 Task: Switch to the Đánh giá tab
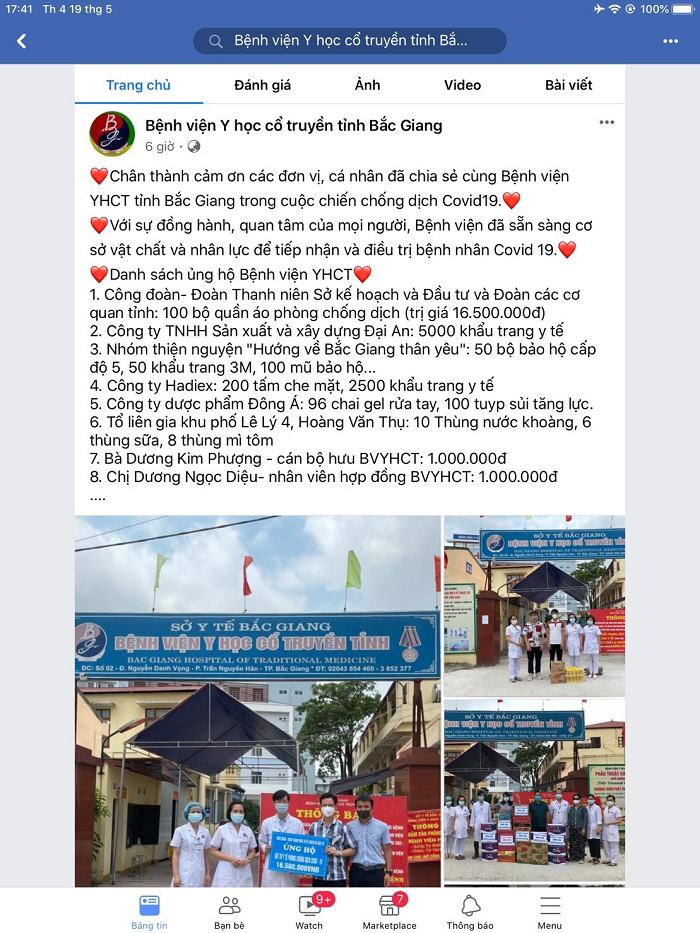tap(262, 85)
